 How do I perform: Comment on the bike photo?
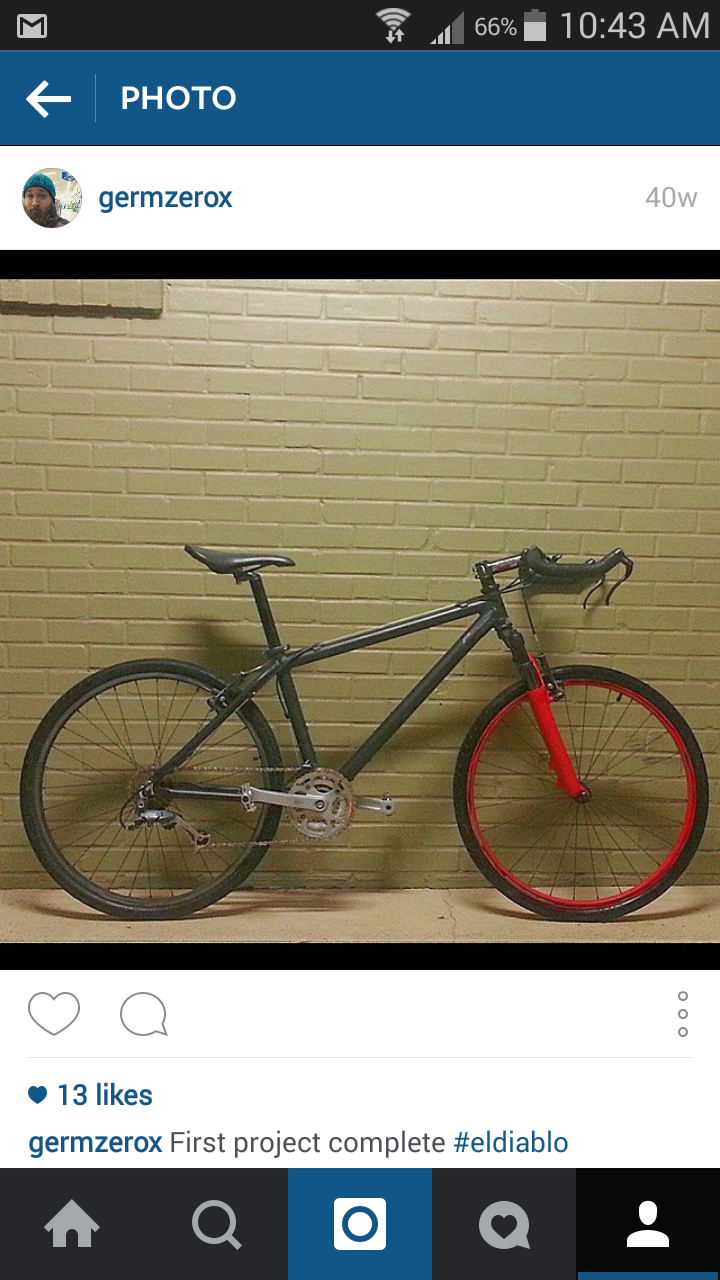tap(143, 1014)
